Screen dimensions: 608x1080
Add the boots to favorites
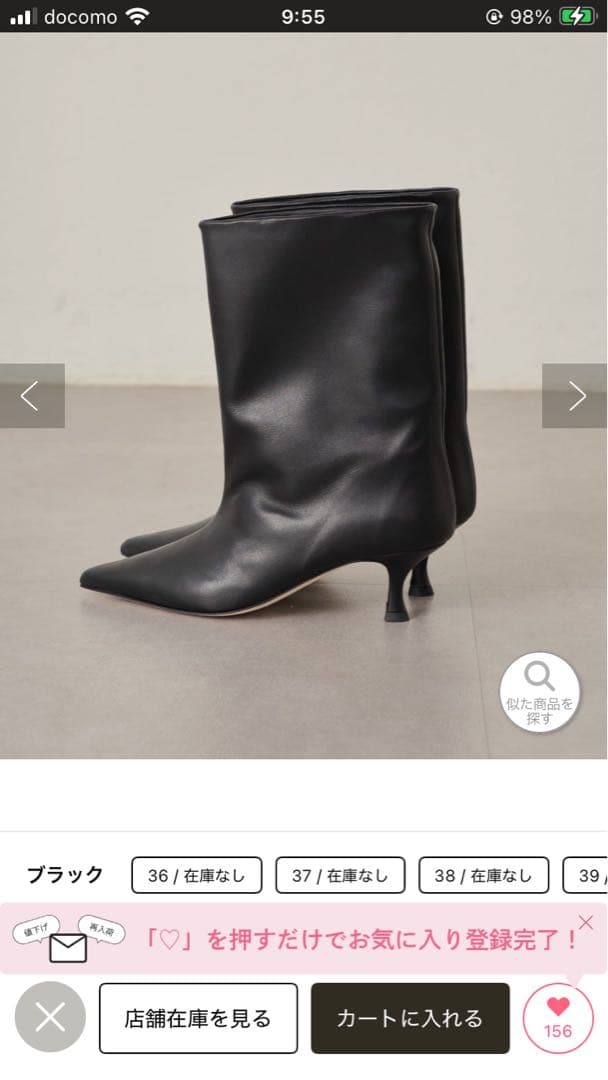click(x=558, y=1018)
